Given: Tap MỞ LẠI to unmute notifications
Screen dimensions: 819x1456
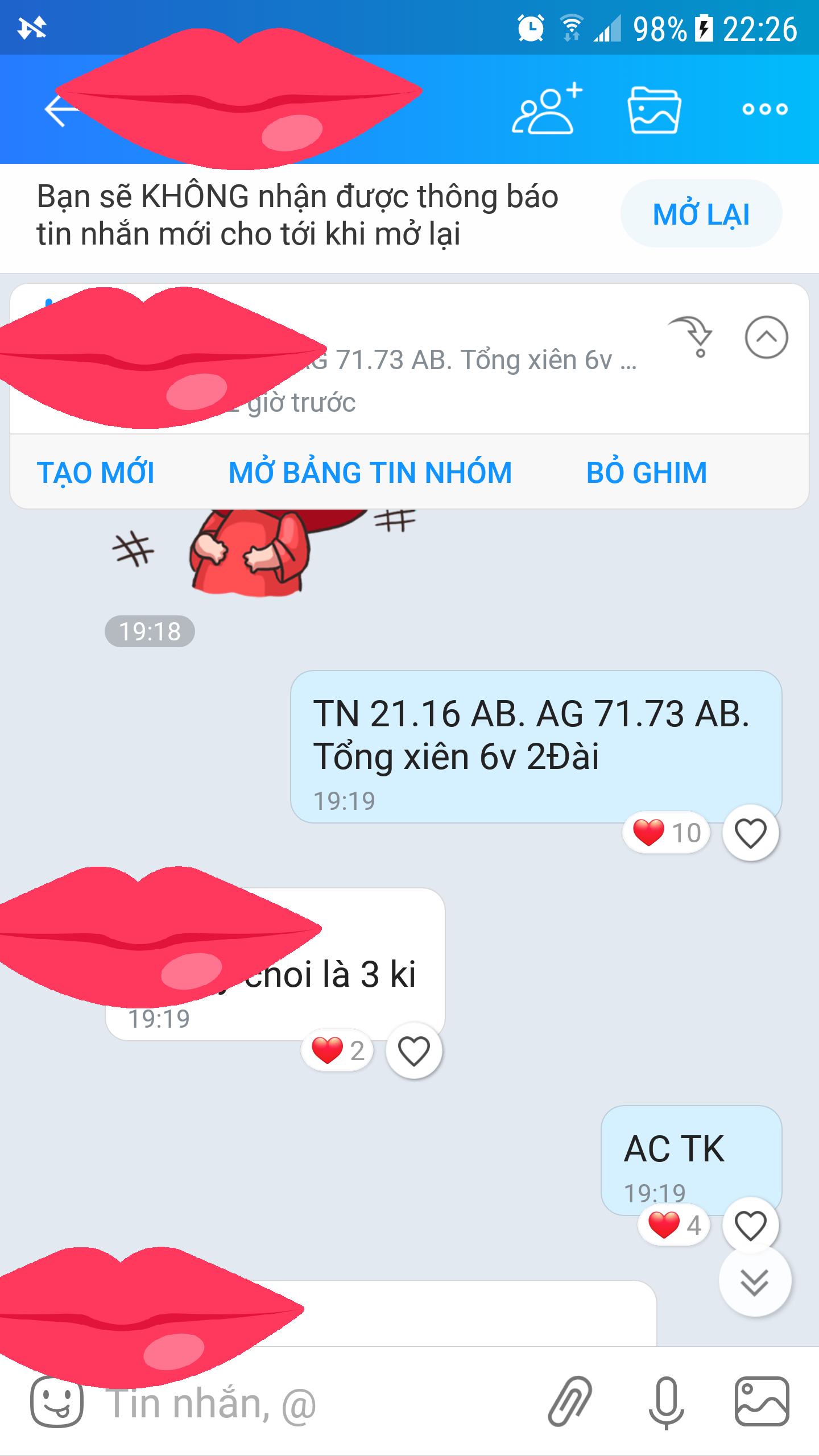Looking at the screenshot, I should pos(701,214).
